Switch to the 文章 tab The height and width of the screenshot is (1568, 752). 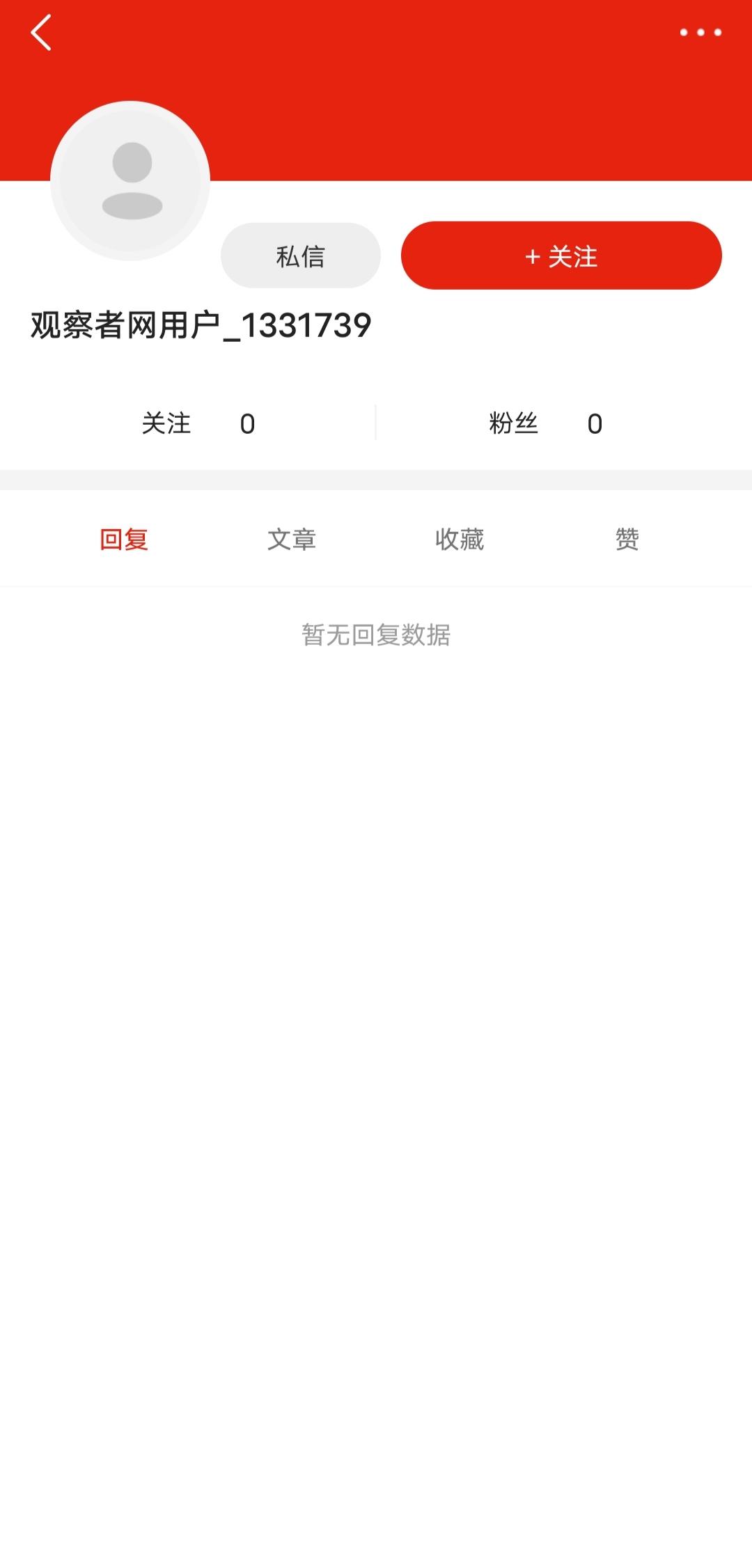pos(292,539)
